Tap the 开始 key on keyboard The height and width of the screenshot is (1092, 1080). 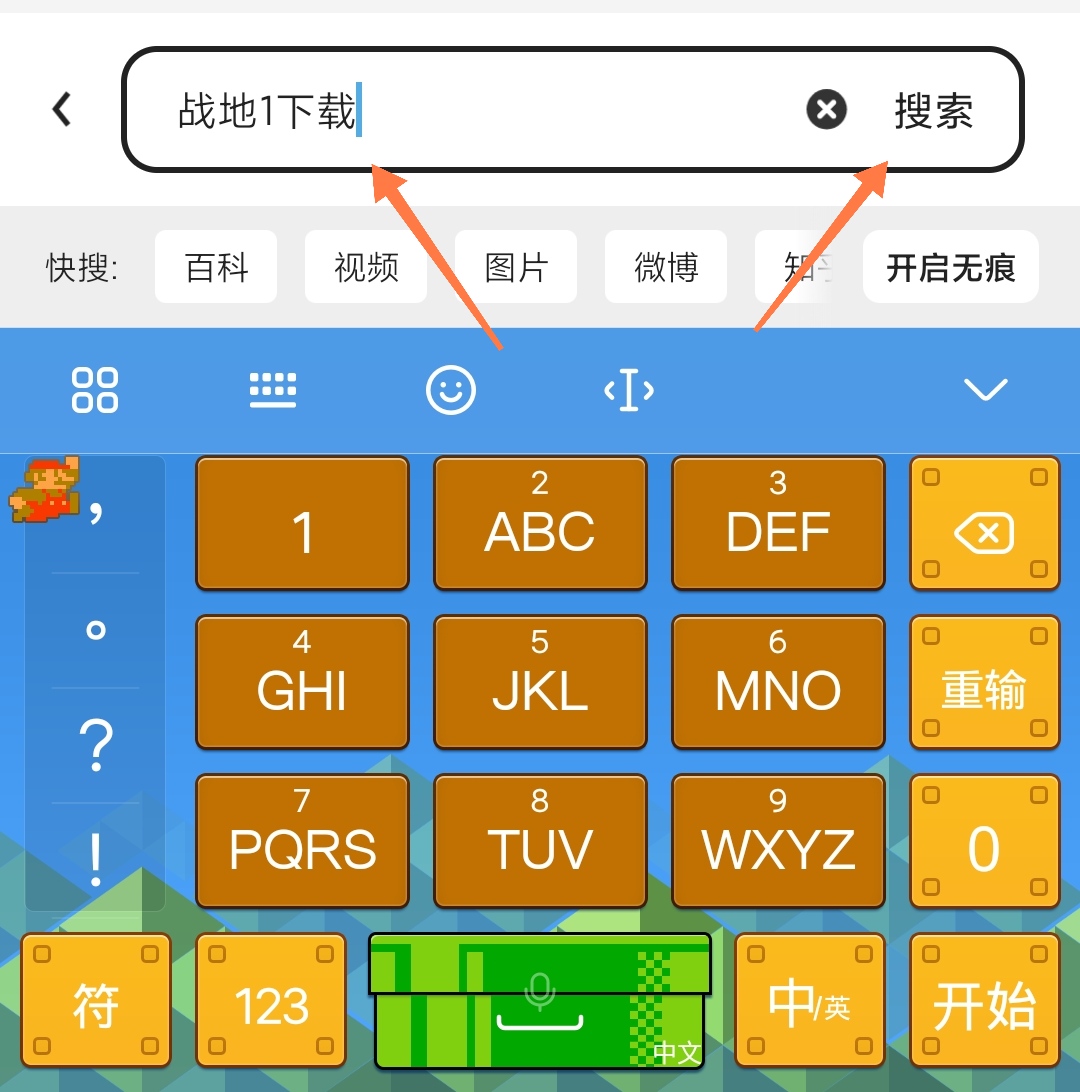[984, 1001]
